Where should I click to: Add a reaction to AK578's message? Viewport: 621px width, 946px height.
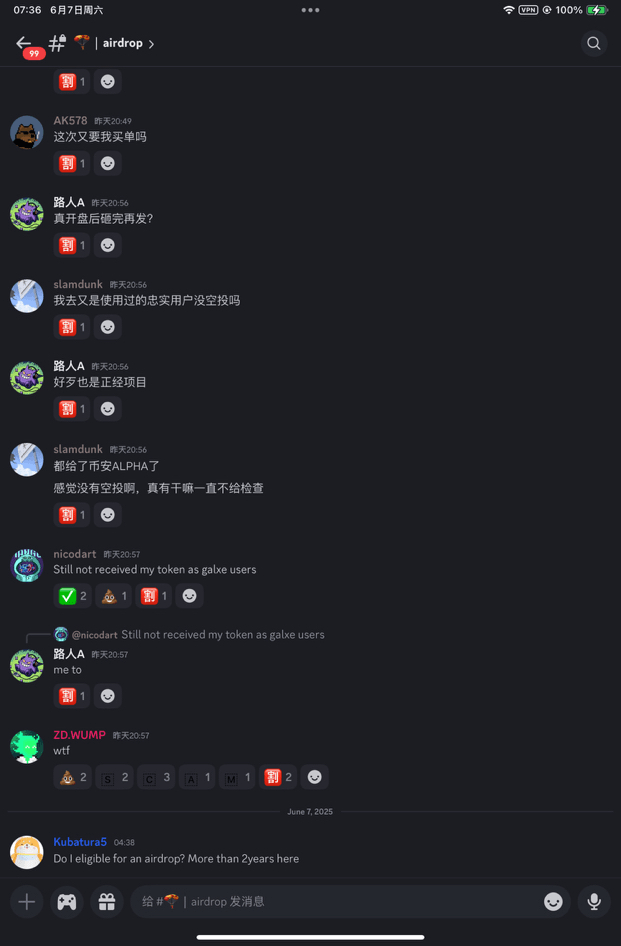tap(108, 163)
